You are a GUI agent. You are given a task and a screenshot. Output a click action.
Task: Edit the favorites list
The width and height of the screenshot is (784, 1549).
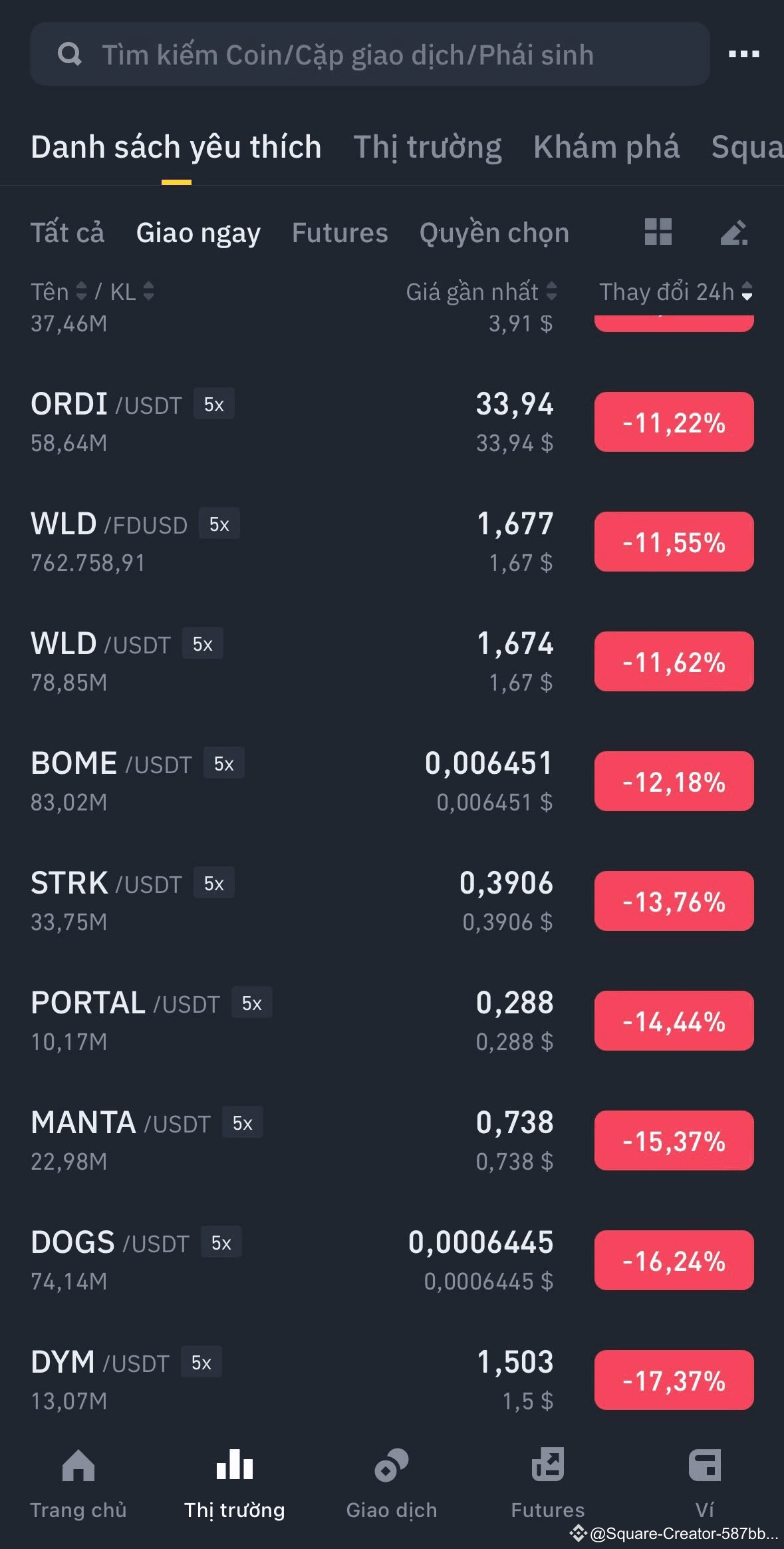tap(734, 232)
